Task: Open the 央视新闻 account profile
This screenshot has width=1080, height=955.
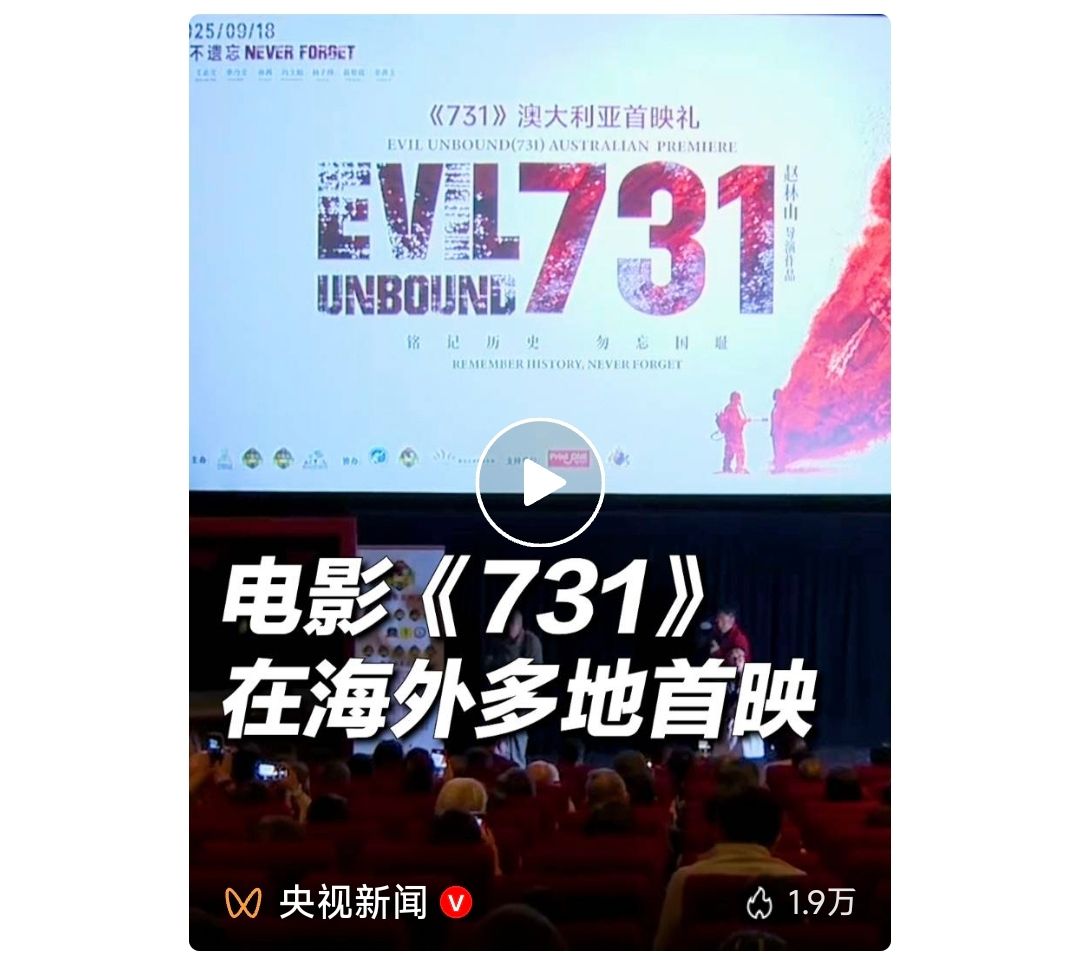Action: [x=353, y=902]
